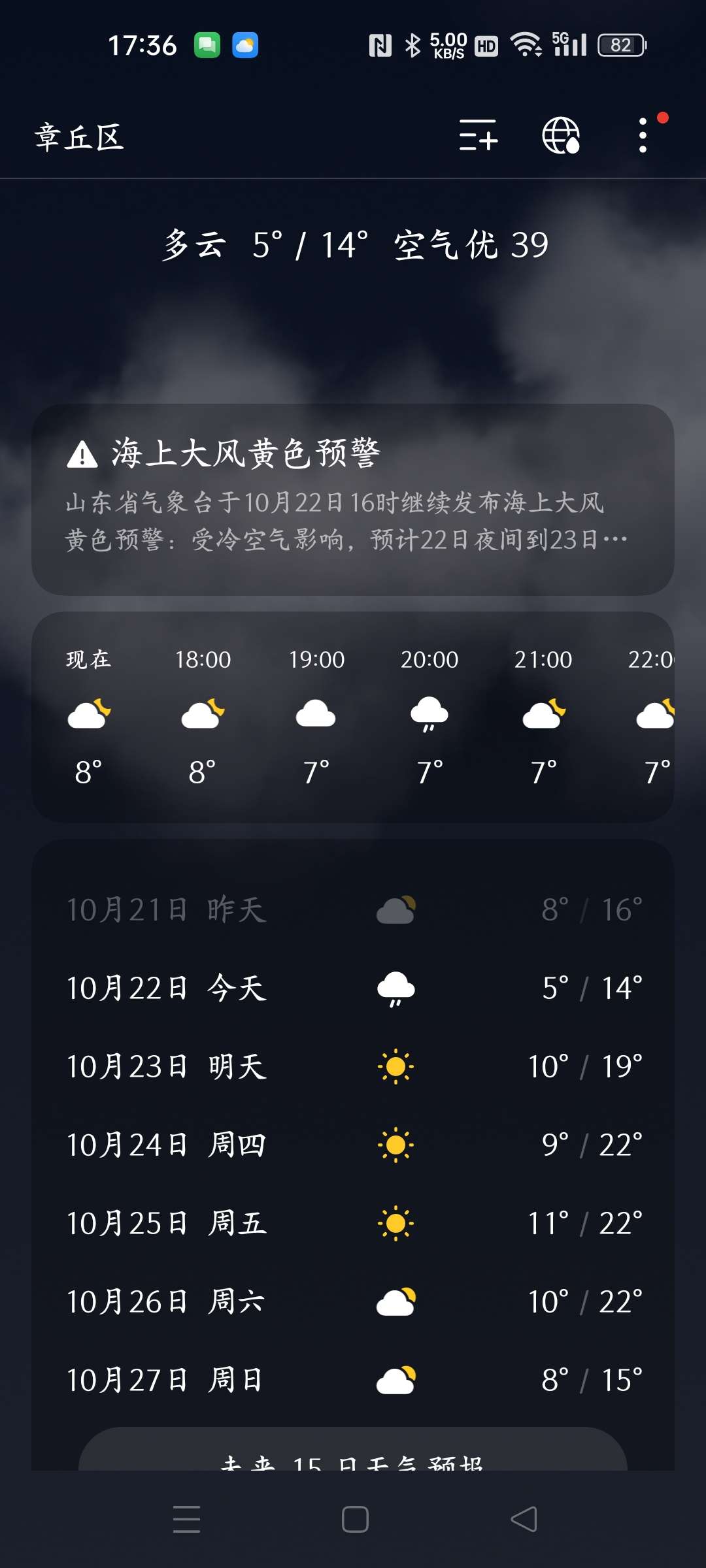Open the city management list icon

[x=478, y=136]
